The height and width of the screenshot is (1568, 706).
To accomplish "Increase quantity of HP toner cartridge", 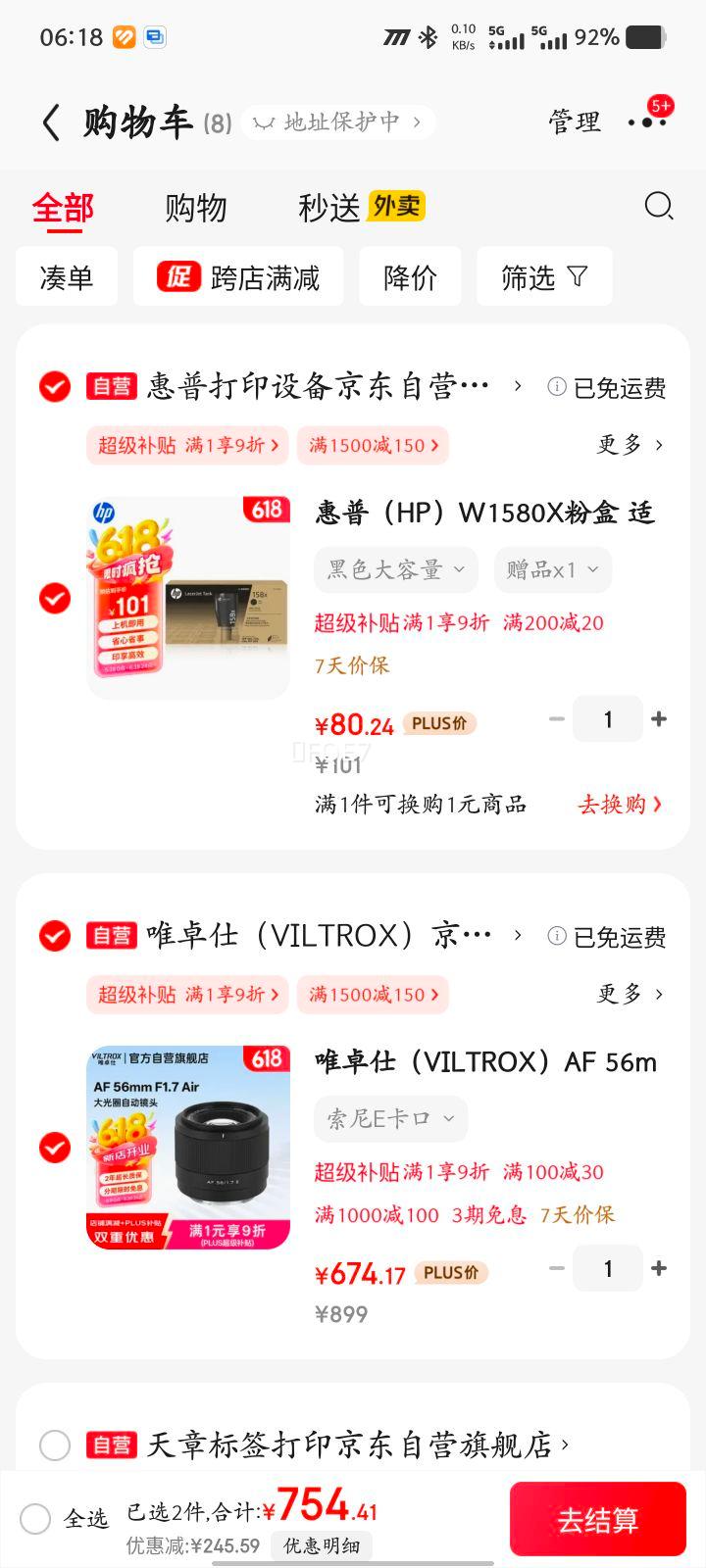I will point(659,719).
